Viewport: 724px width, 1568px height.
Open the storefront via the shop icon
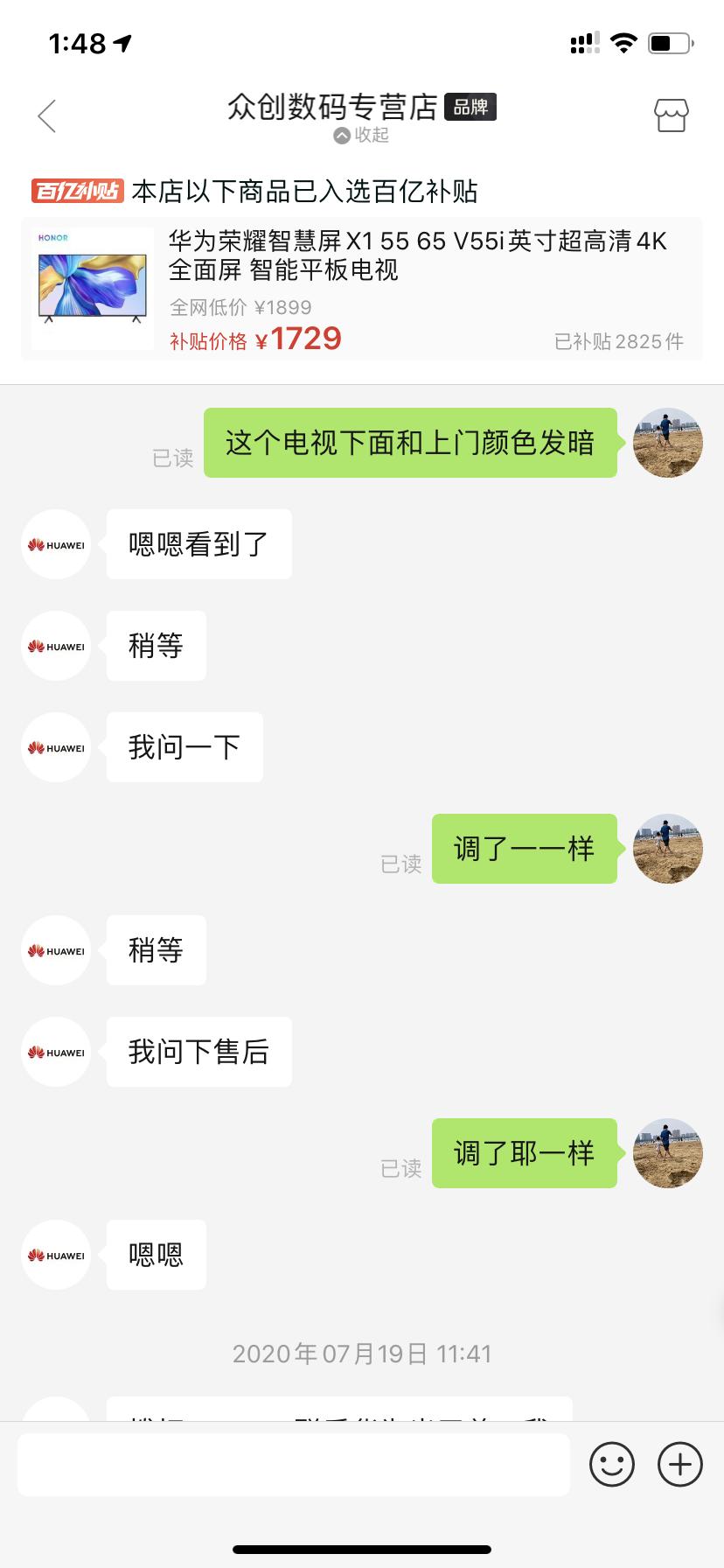(672, 115)
